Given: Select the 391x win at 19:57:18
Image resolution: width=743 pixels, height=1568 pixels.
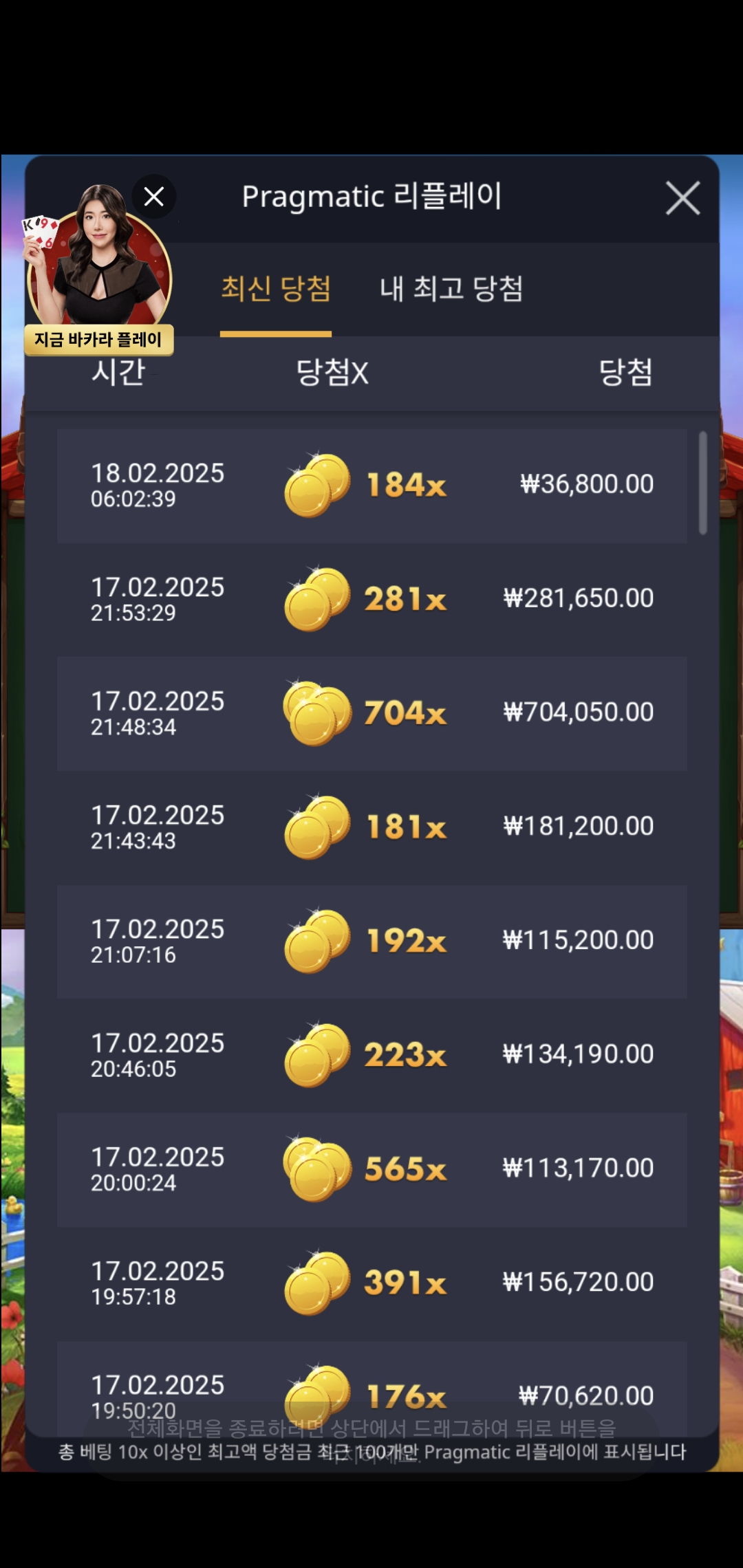Looking at the screenshot, I should [x=371, y=1283].
